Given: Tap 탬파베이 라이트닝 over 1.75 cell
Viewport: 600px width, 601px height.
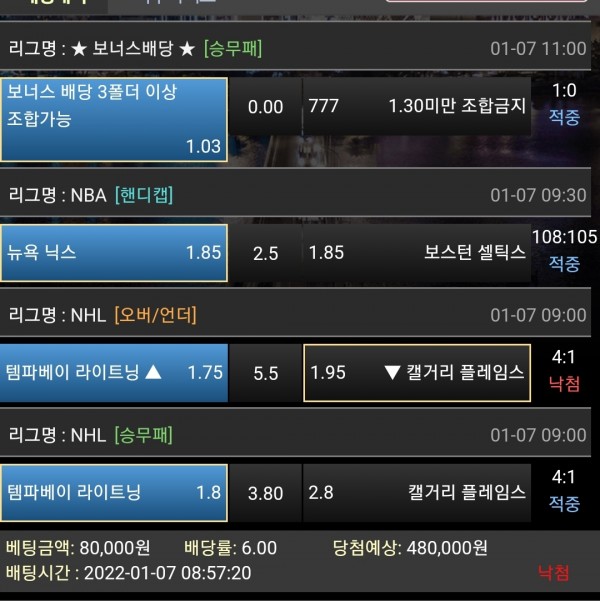Looking at the screenshot, I should tap(114, 373).
